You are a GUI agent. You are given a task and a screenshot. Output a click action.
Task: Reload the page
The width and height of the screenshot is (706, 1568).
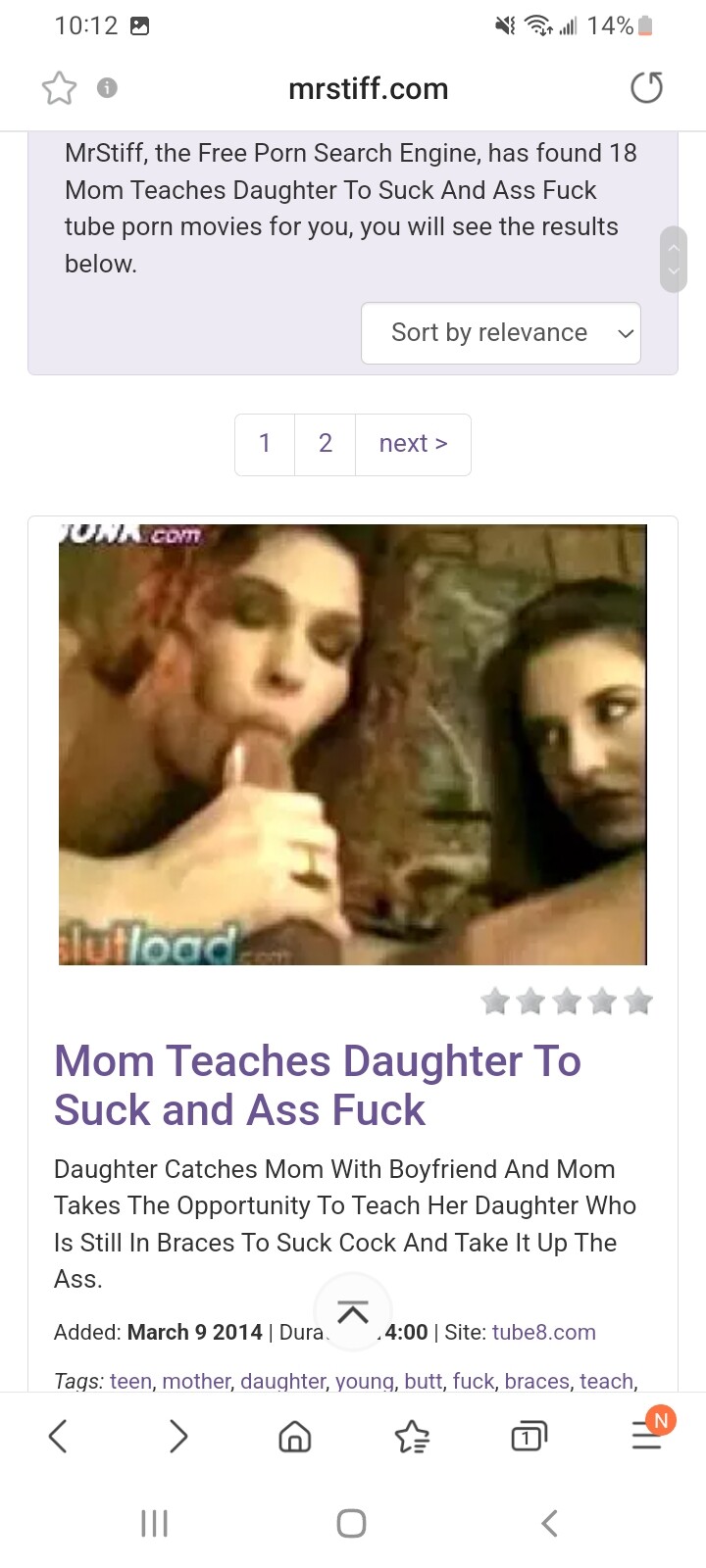(x=646, y=88)
